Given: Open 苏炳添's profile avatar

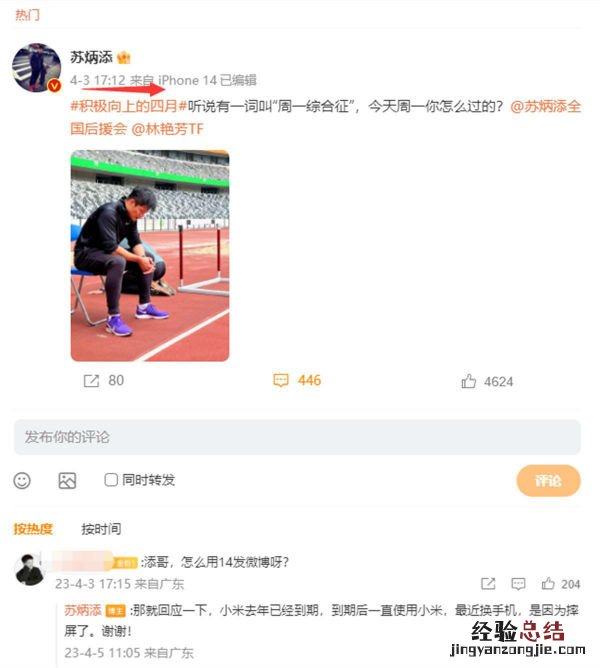Looking at the screenshot, I should point(36,68).
